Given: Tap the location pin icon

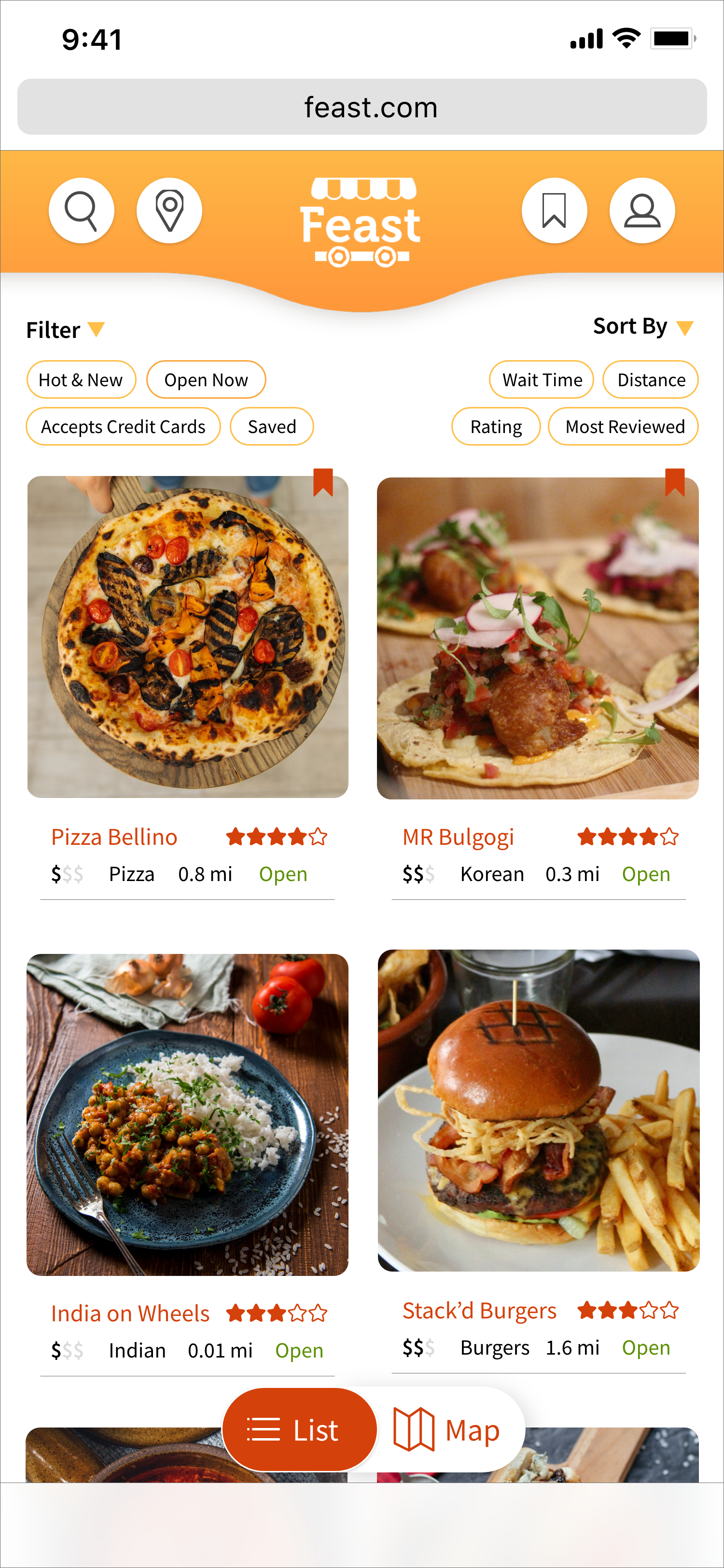Looking at the screenshot, I should pyautogui.click(x=169, y=210).
